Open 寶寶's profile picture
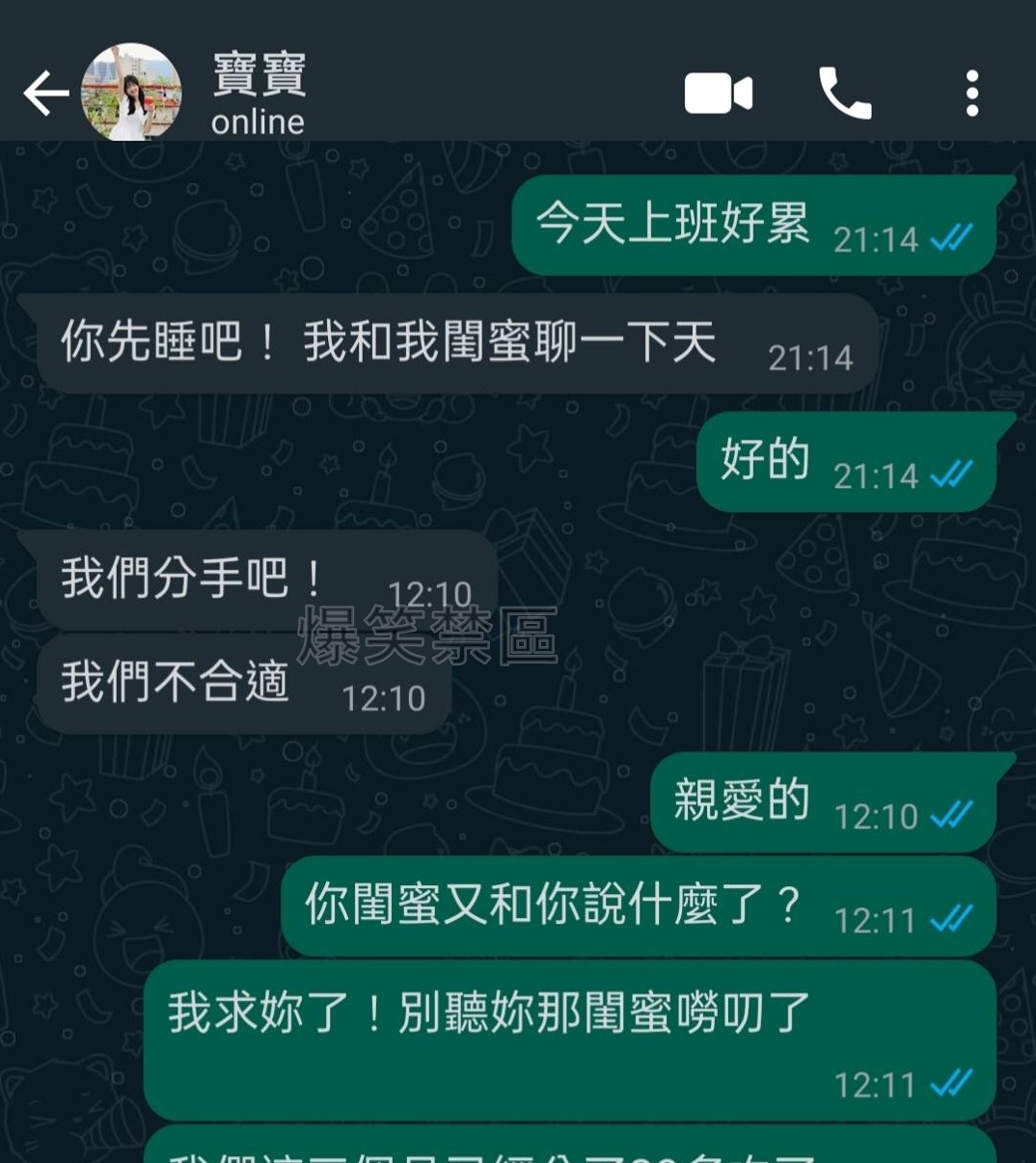Screen dimensions: 1036x1163 (x=131, y=94)
